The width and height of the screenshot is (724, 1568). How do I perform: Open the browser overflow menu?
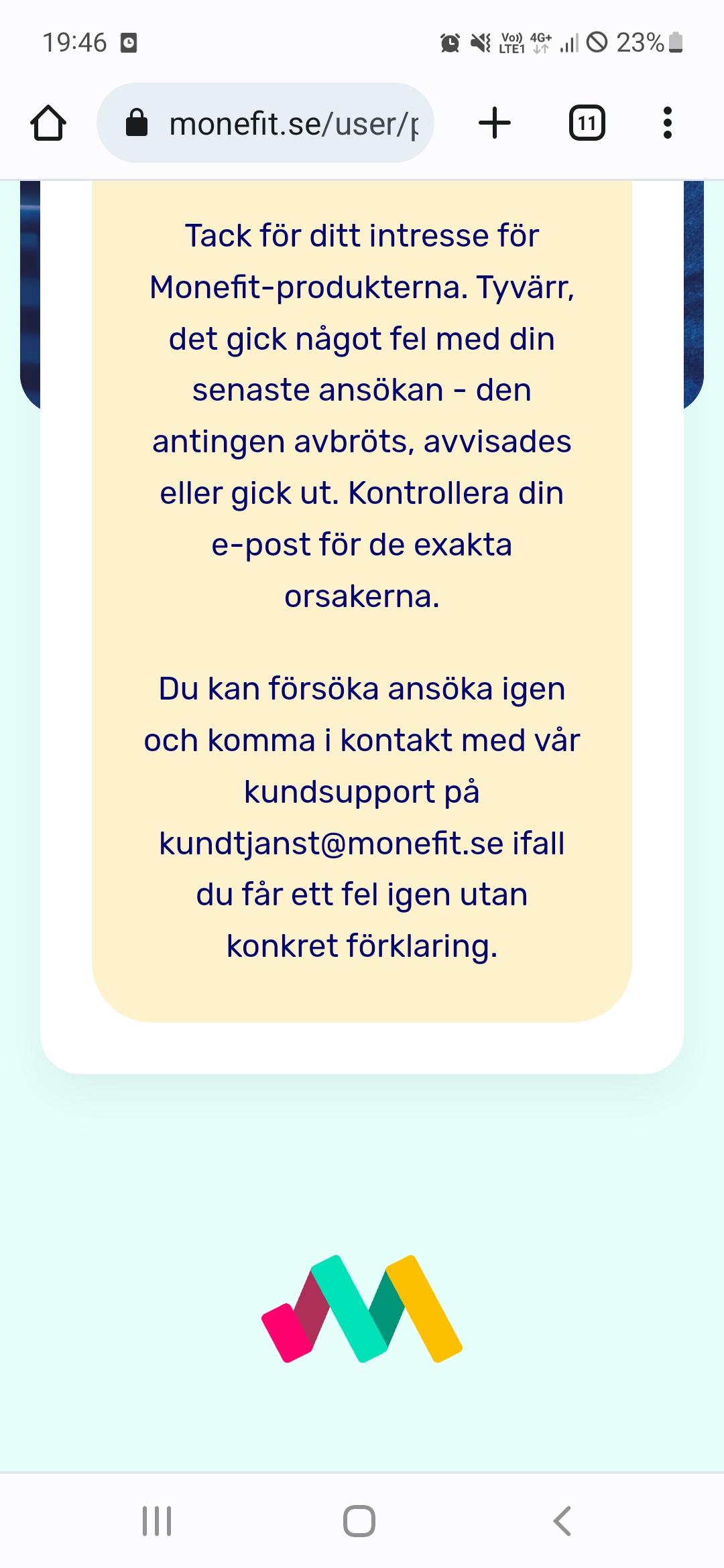(x=666, y=123)
